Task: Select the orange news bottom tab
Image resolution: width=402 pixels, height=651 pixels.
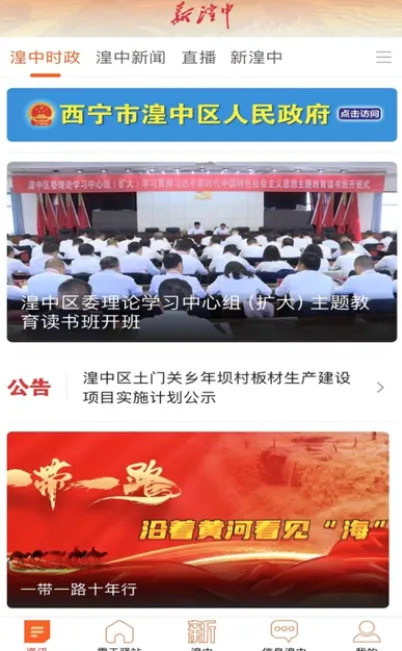Action: tap(37, 634)
